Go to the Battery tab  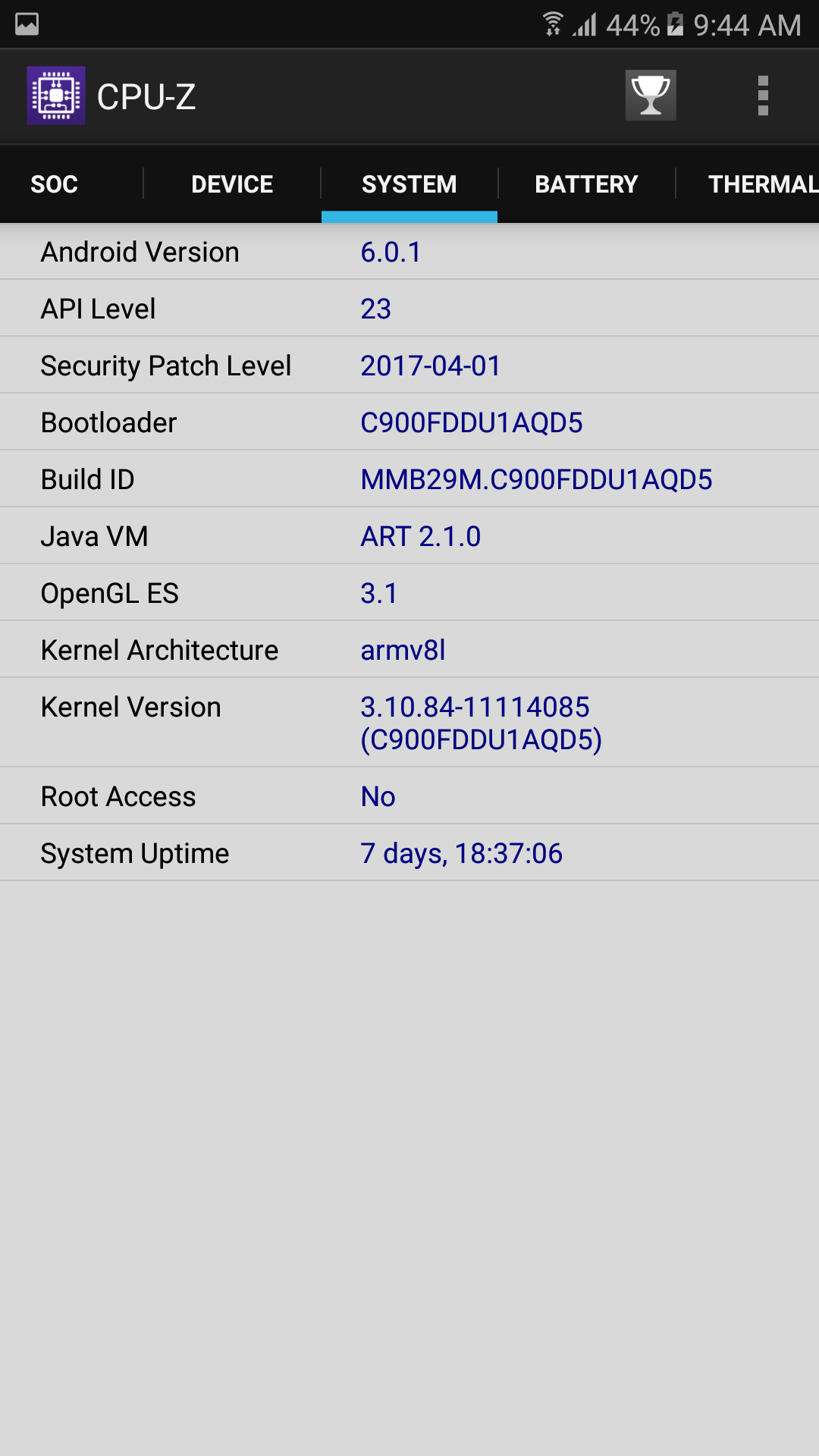[586, 184]
